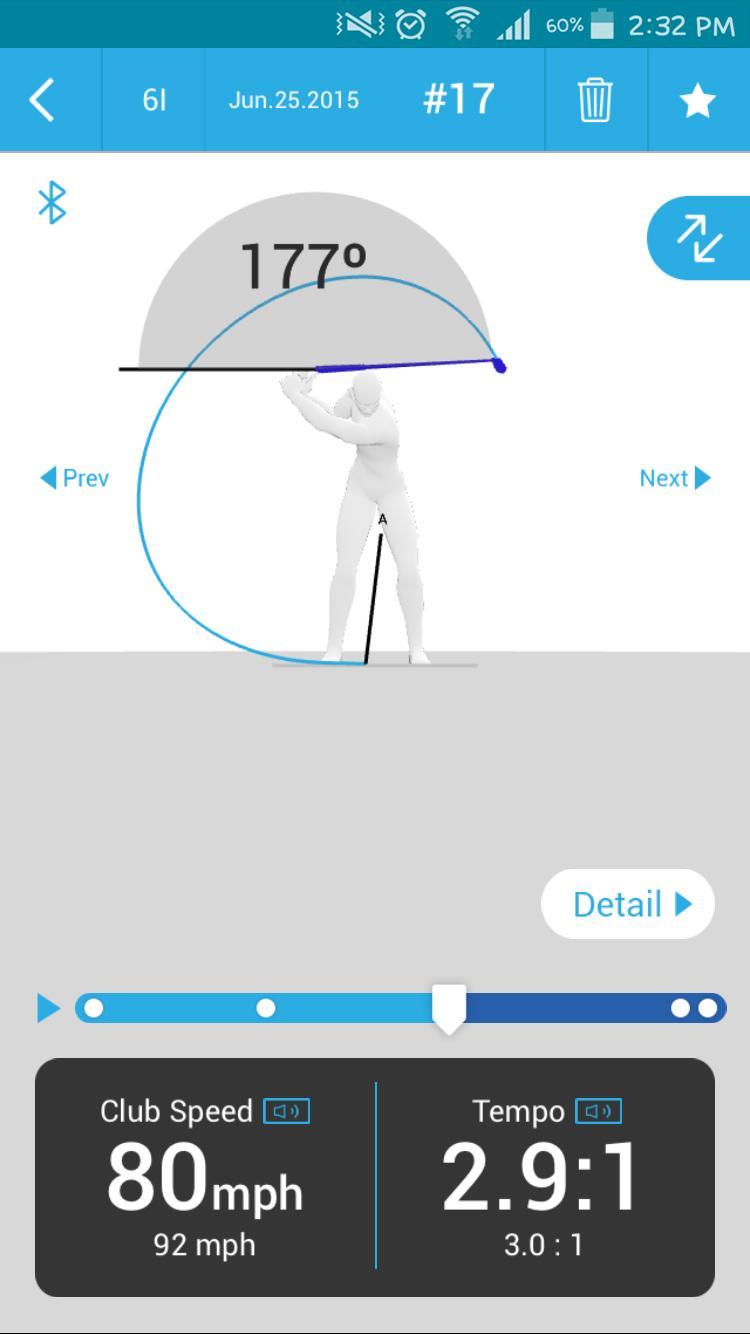Advance to next swing with Next arrow
The image size is (750, 1334).
pyautogui.click(x=675, y=478)
